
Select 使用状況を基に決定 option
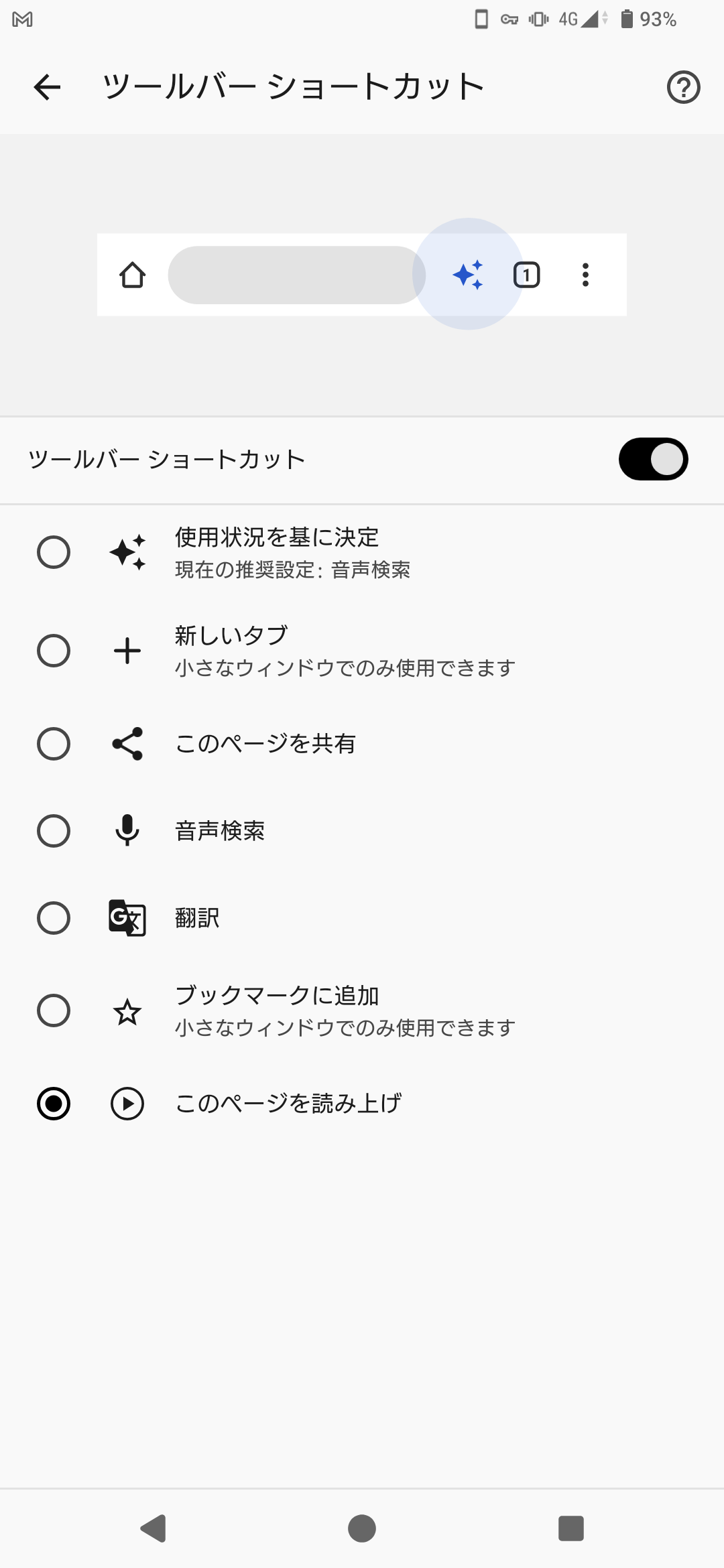[x=362, y=553]
